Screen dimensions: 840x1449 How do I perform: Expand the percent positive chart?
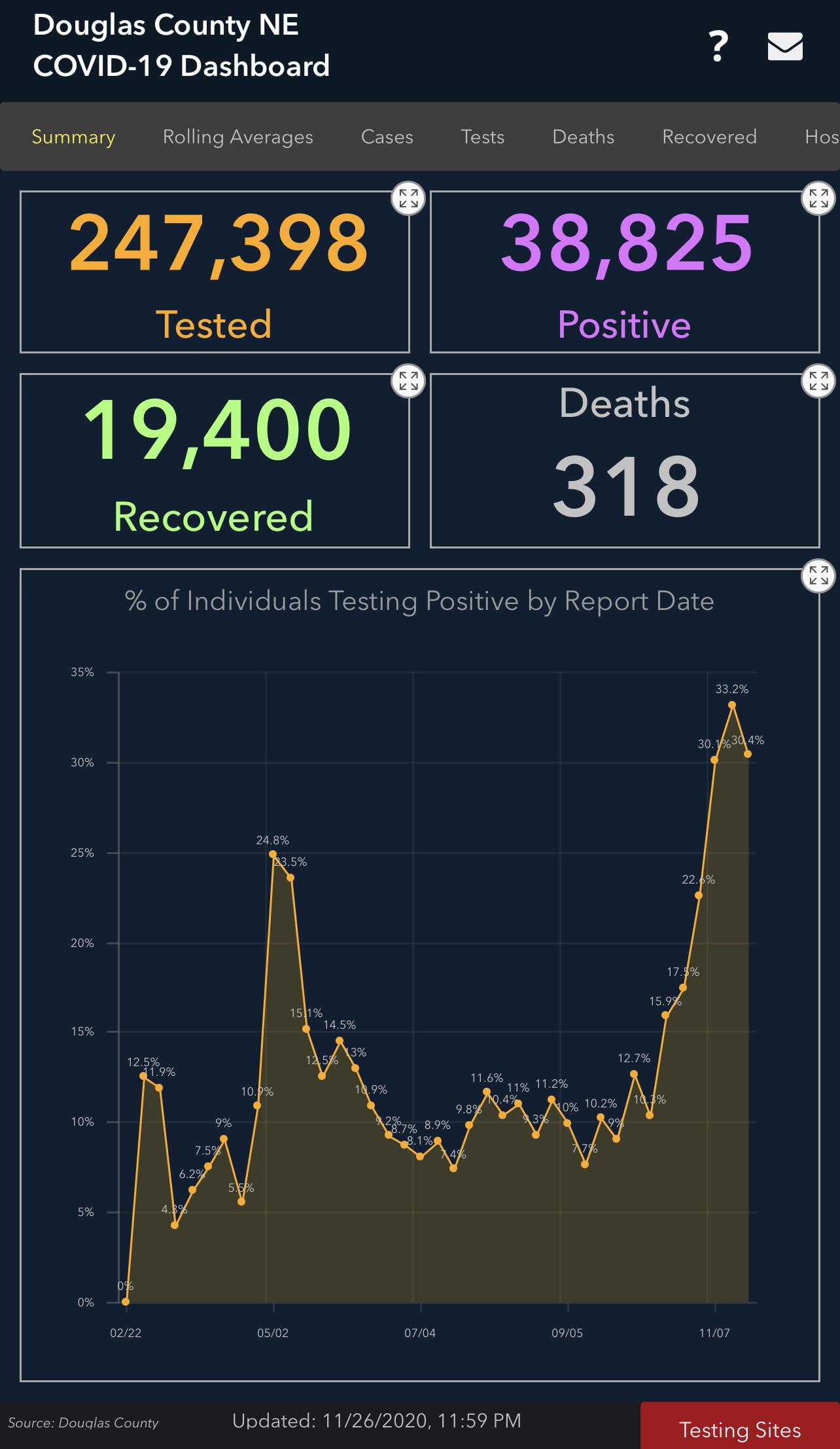[818, 576]
